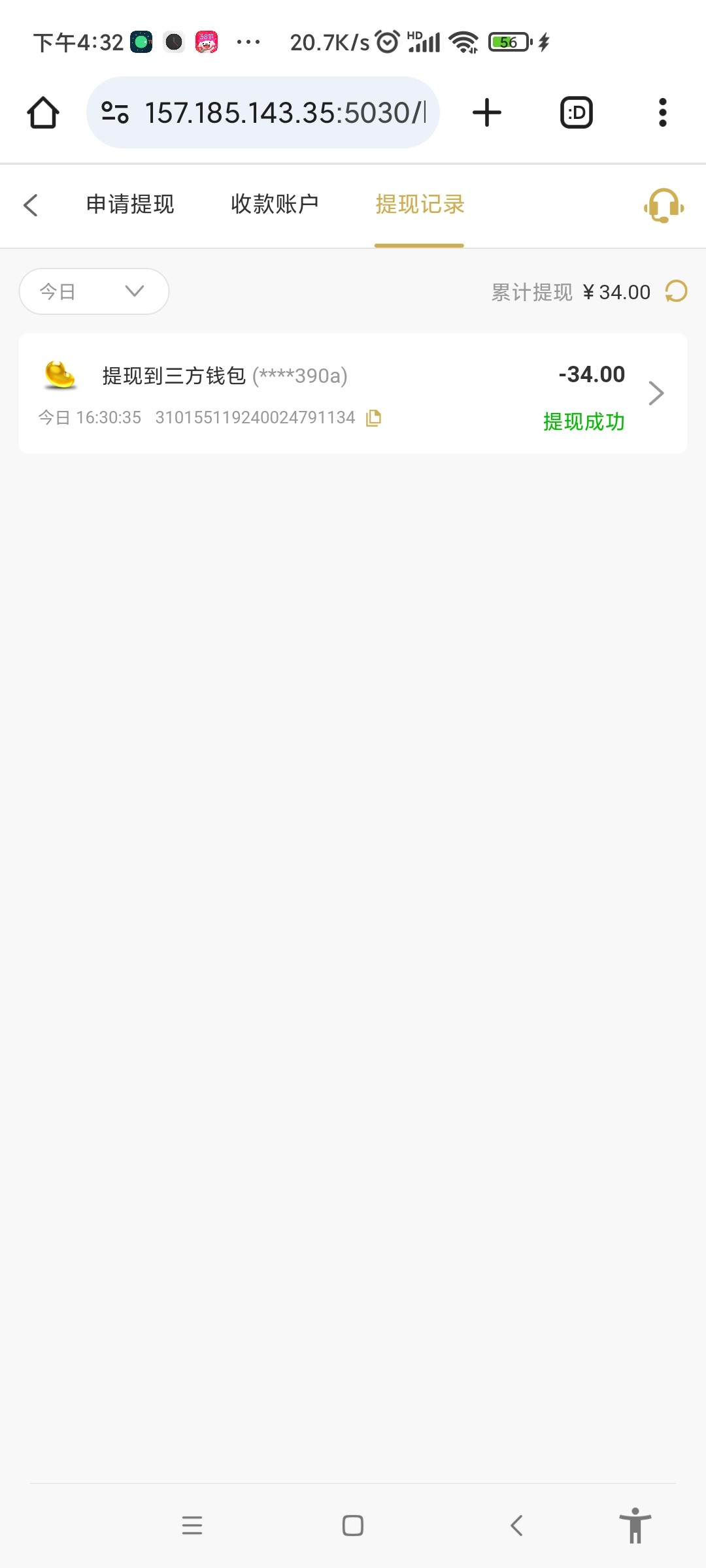
Task: Switch to the 申请提现 tab
Action: coord(130,204)
